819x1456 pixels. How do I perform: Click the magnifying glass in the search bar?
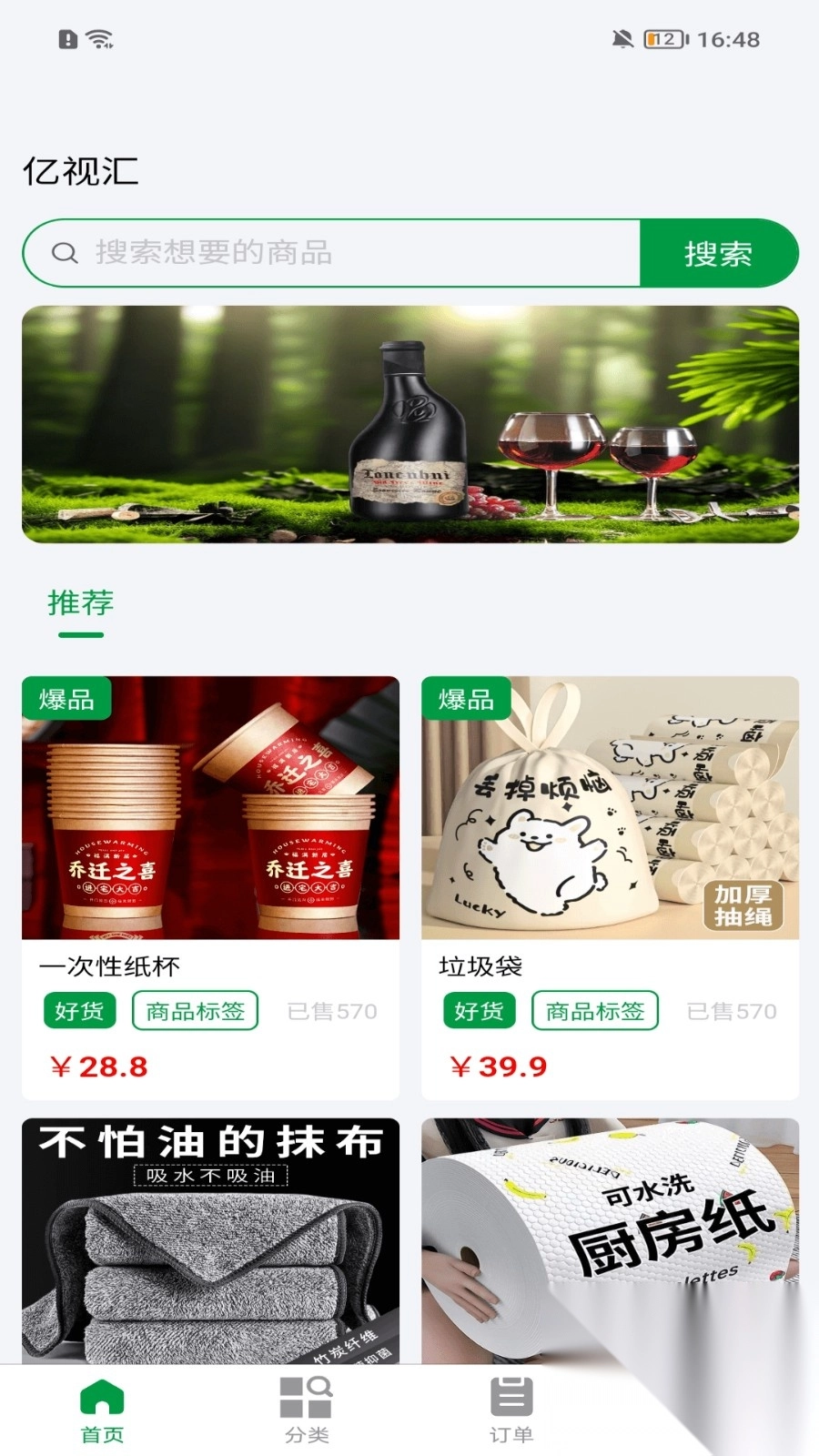point(63,252)
